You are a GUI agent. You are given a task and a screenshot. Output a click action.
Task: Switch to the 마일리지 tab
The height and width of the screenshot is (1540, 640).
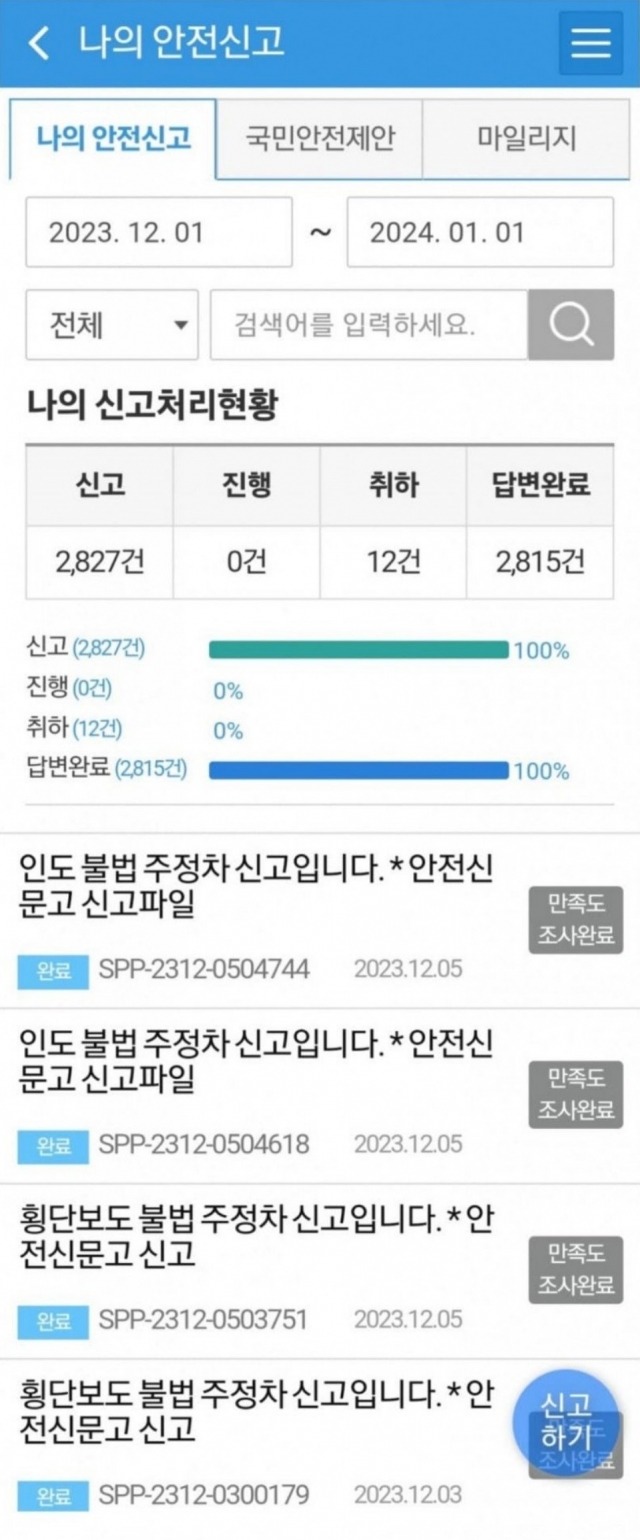pyautogui.click(x=527, y=138)
